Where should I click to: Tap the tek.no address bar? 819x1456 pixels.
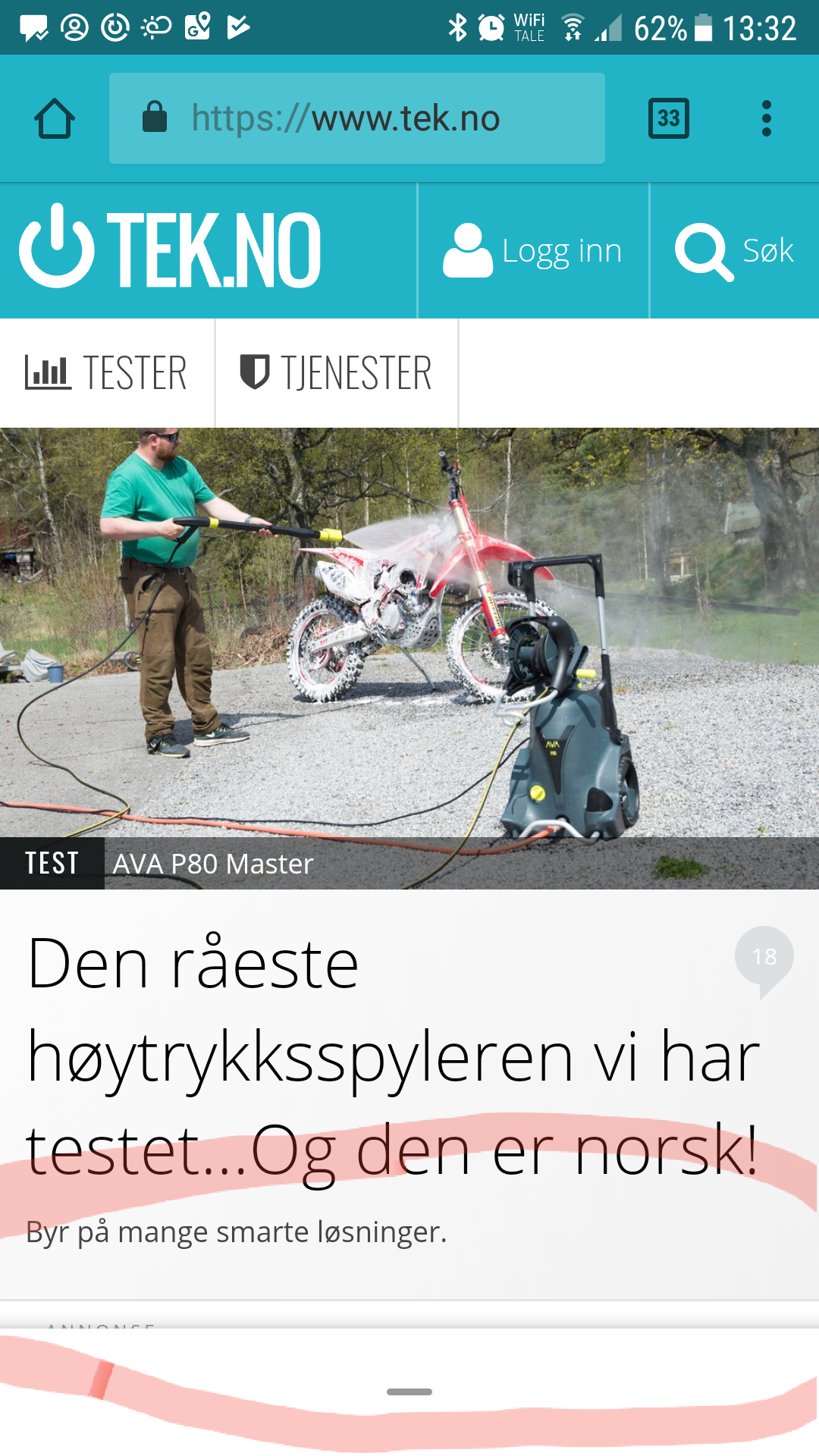[357, 118]
